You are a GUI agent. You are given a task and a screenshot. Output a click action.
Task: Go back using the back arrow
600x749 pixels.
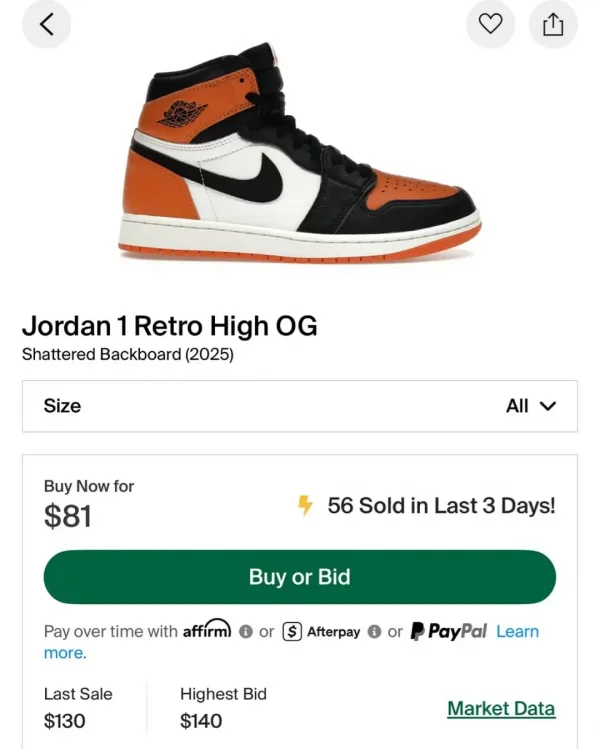(x=47, y=23)
